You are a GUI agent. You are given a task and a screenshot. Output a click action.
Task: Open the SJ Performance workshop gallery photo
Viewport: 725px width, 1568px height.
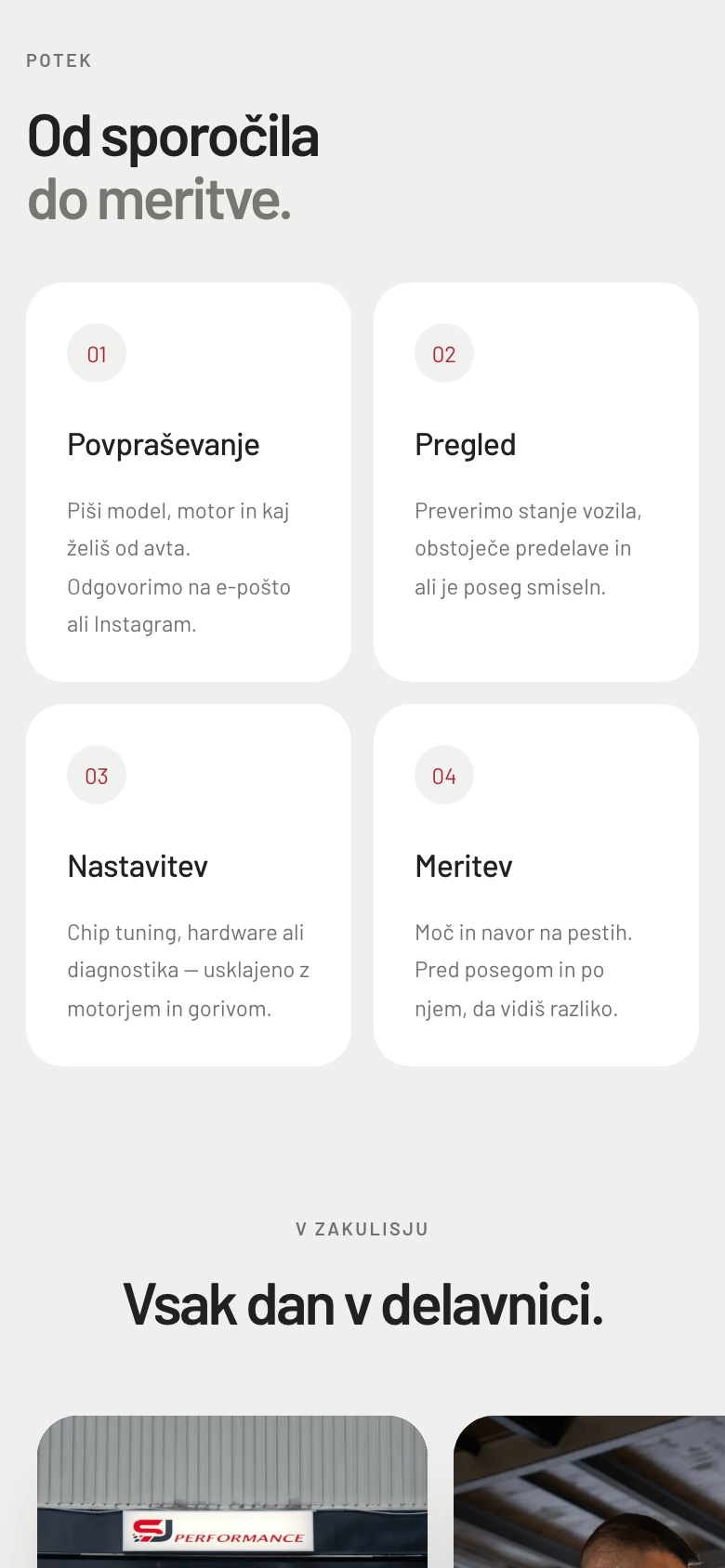[232, 1491]
